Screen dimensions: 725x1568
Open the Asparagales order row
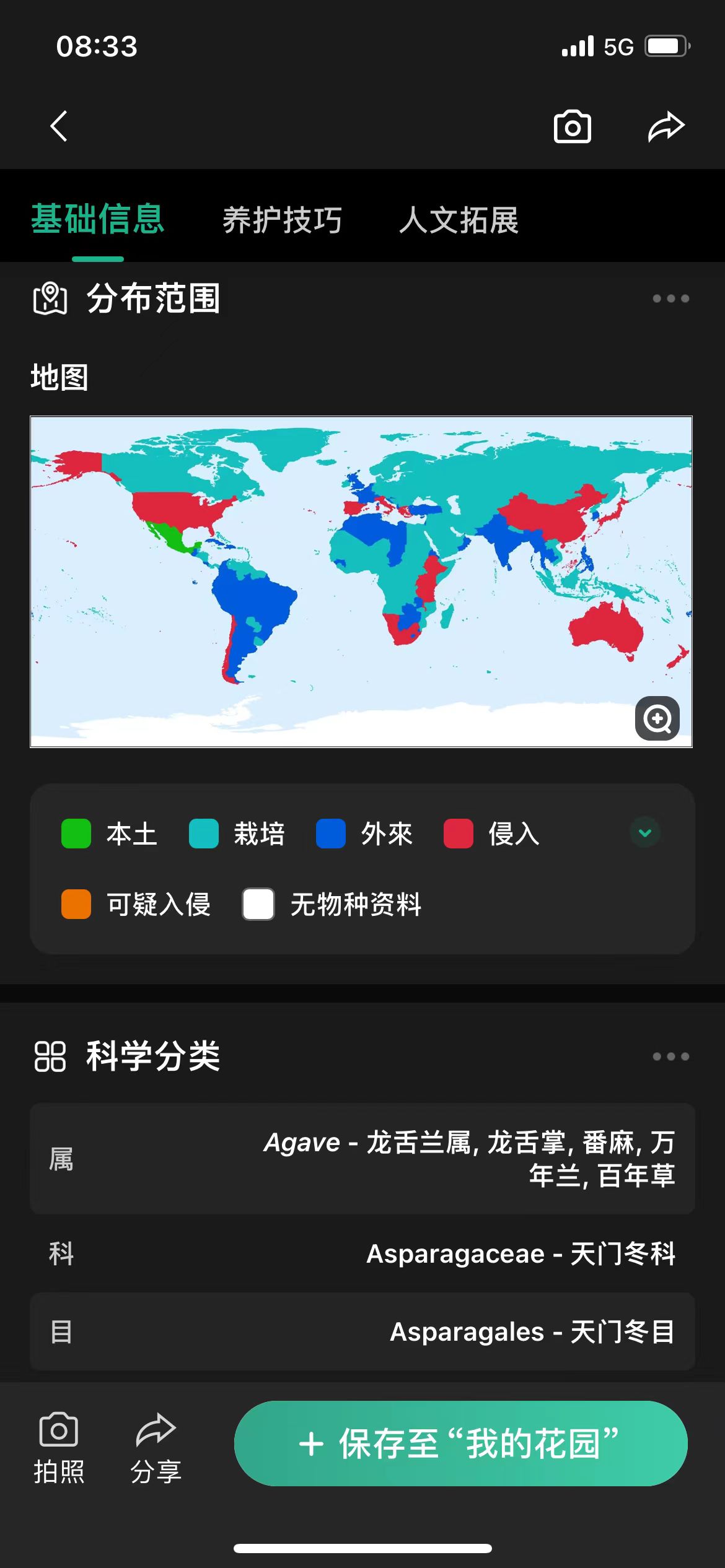click(x=362, y=1331)
